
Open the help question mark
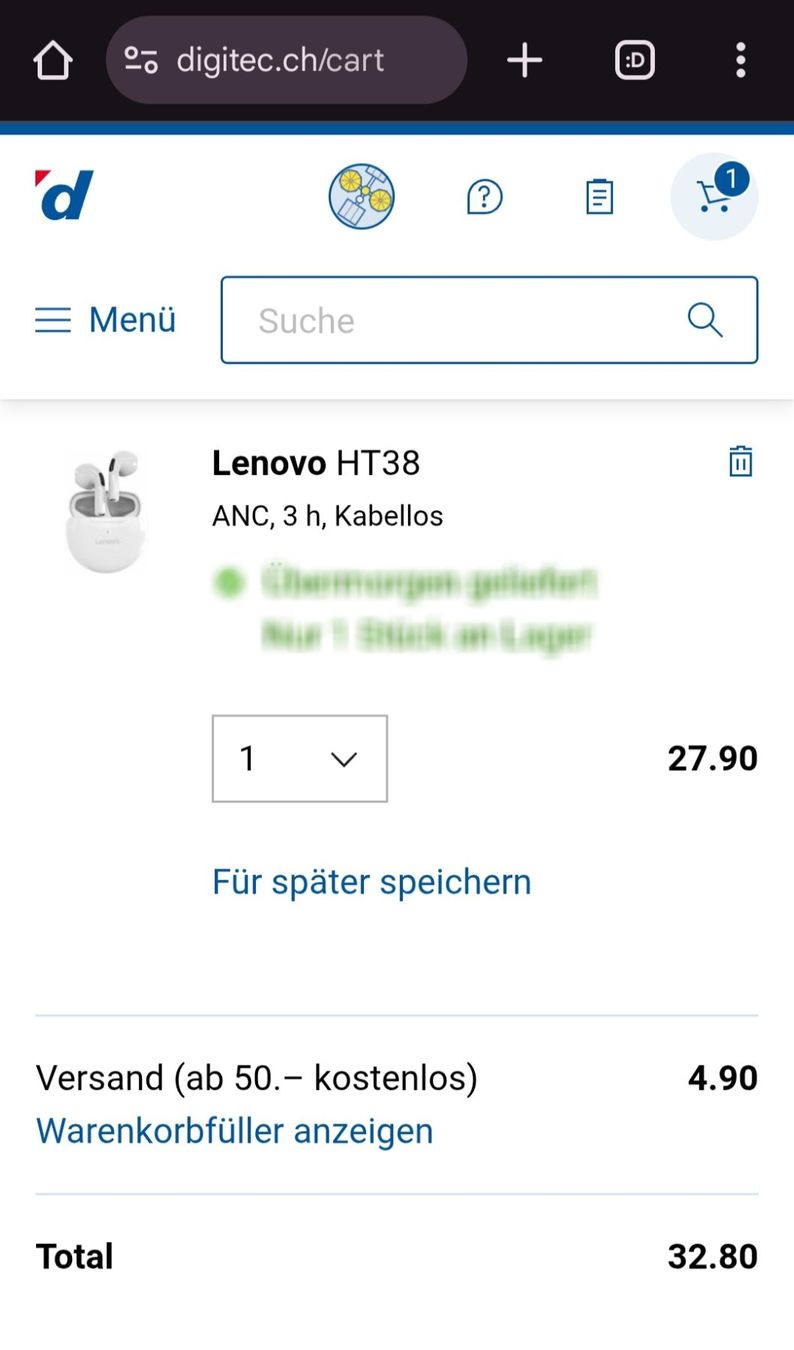tap(485, 197)
